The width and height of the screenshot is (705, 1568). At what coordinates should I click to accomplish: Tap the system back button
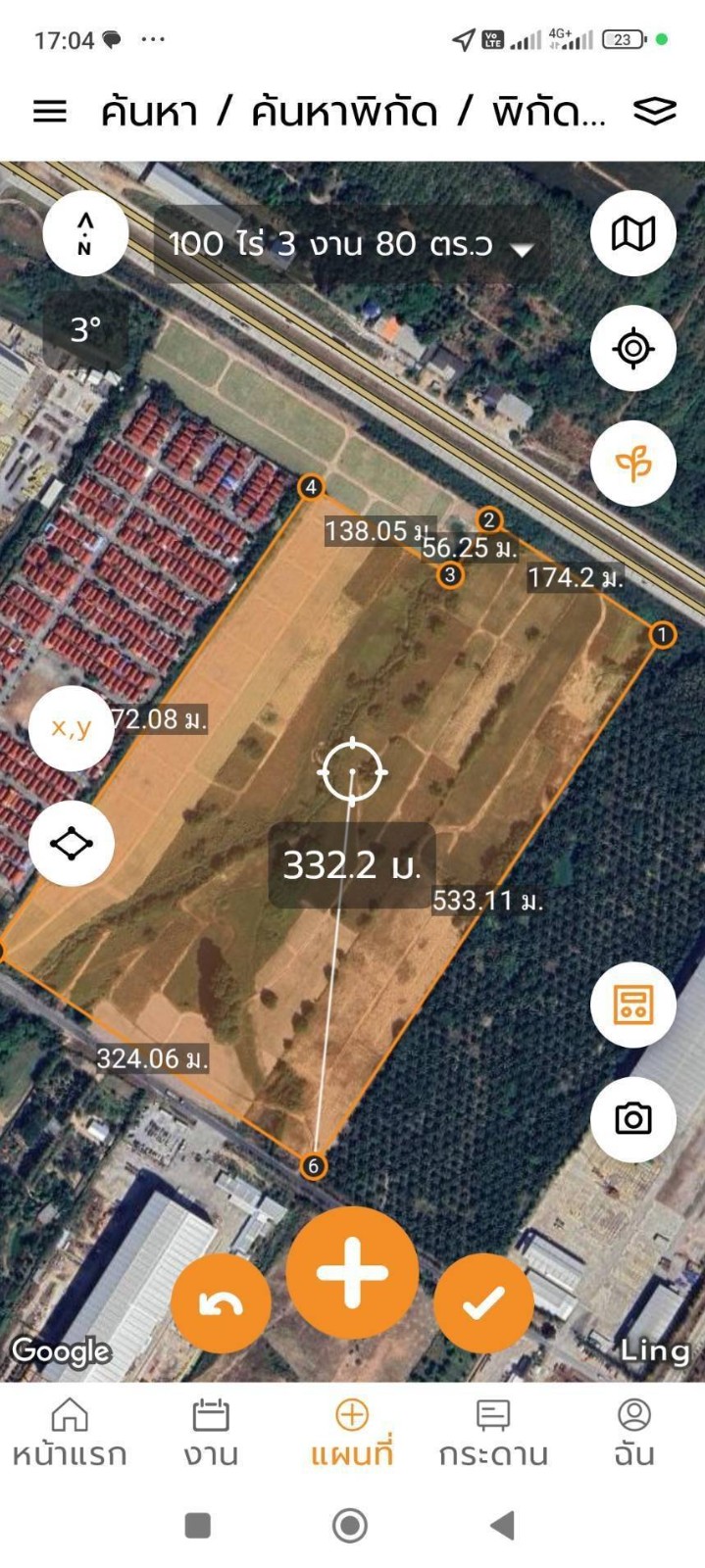(x=503, y=1525)
